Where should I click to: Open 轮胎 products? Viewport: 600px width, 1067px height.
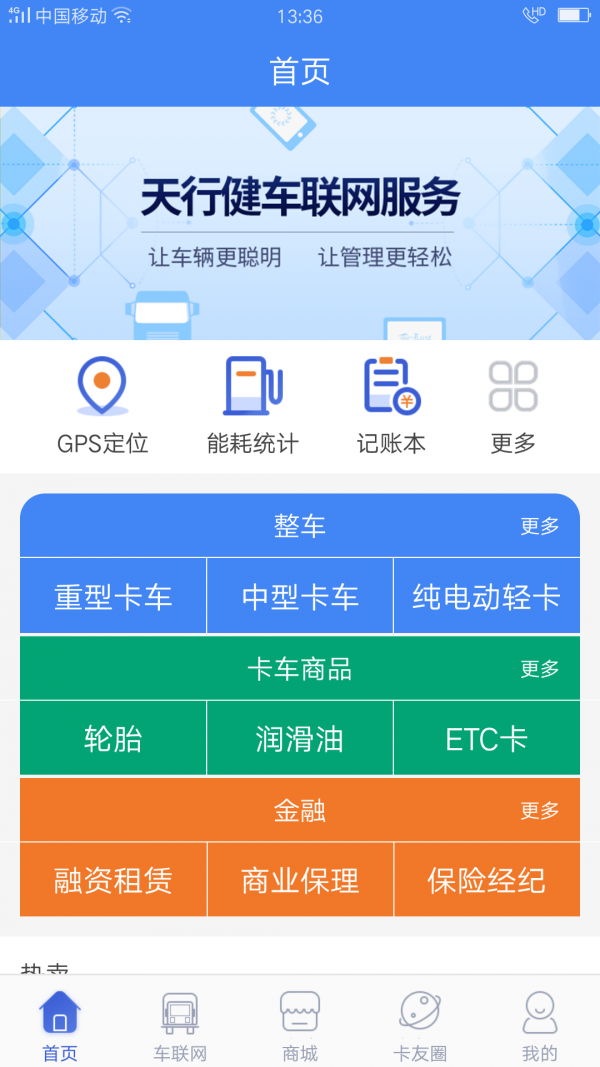(113, 739)
